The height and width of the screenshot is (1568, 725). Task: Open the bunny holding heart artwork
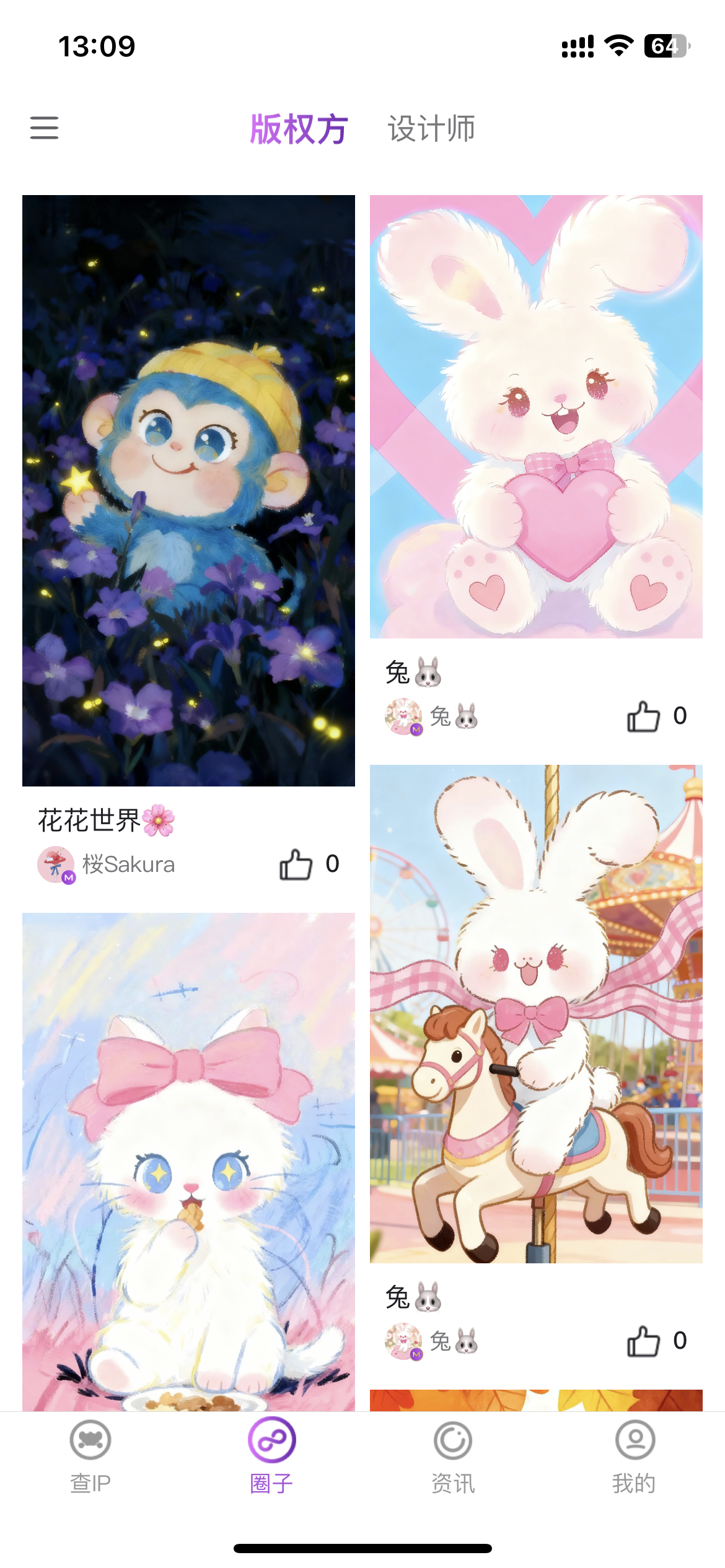[x=536, y=416]
